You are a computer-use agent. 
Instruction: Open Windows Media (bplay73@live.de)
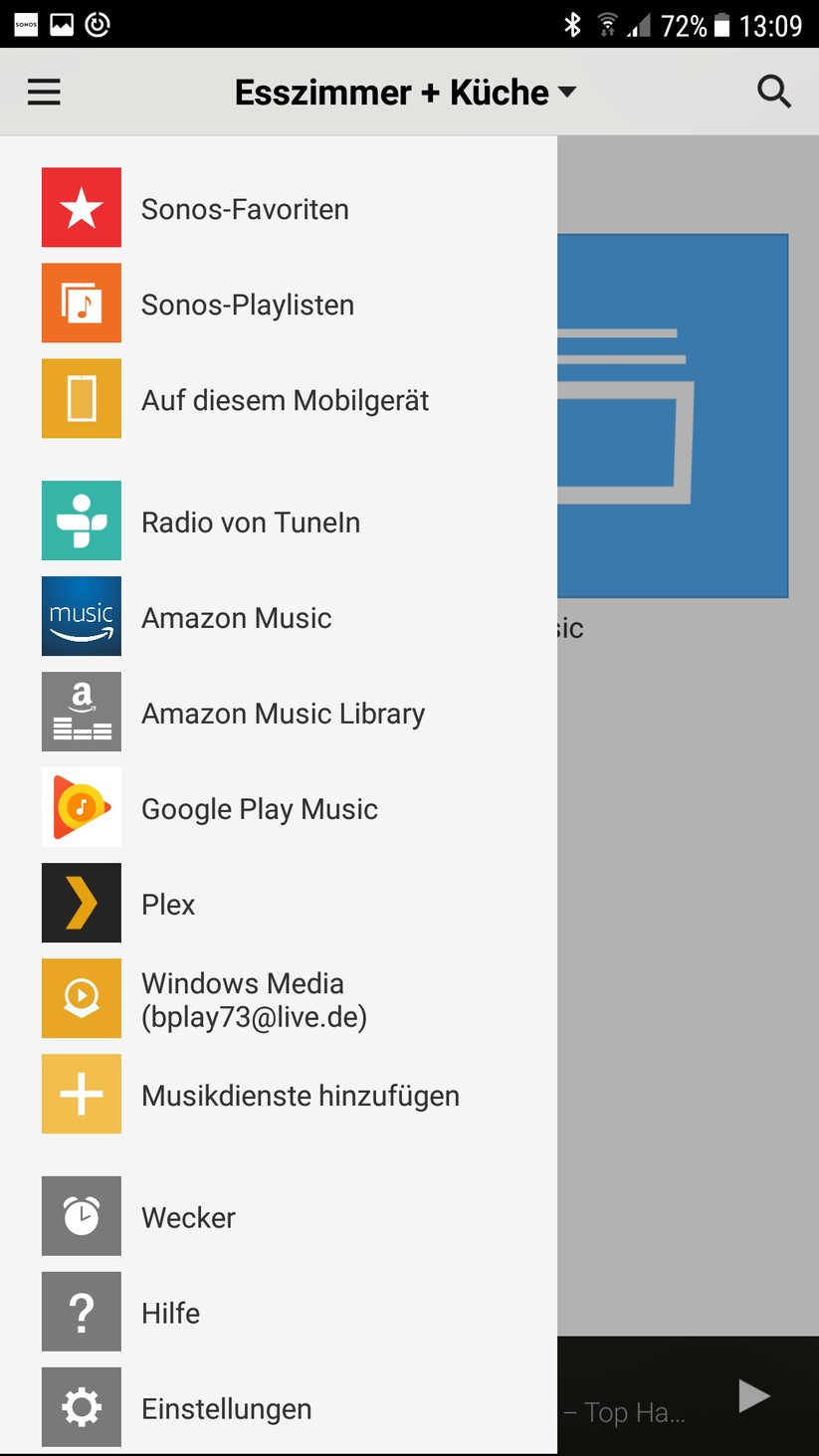[254, 999]
